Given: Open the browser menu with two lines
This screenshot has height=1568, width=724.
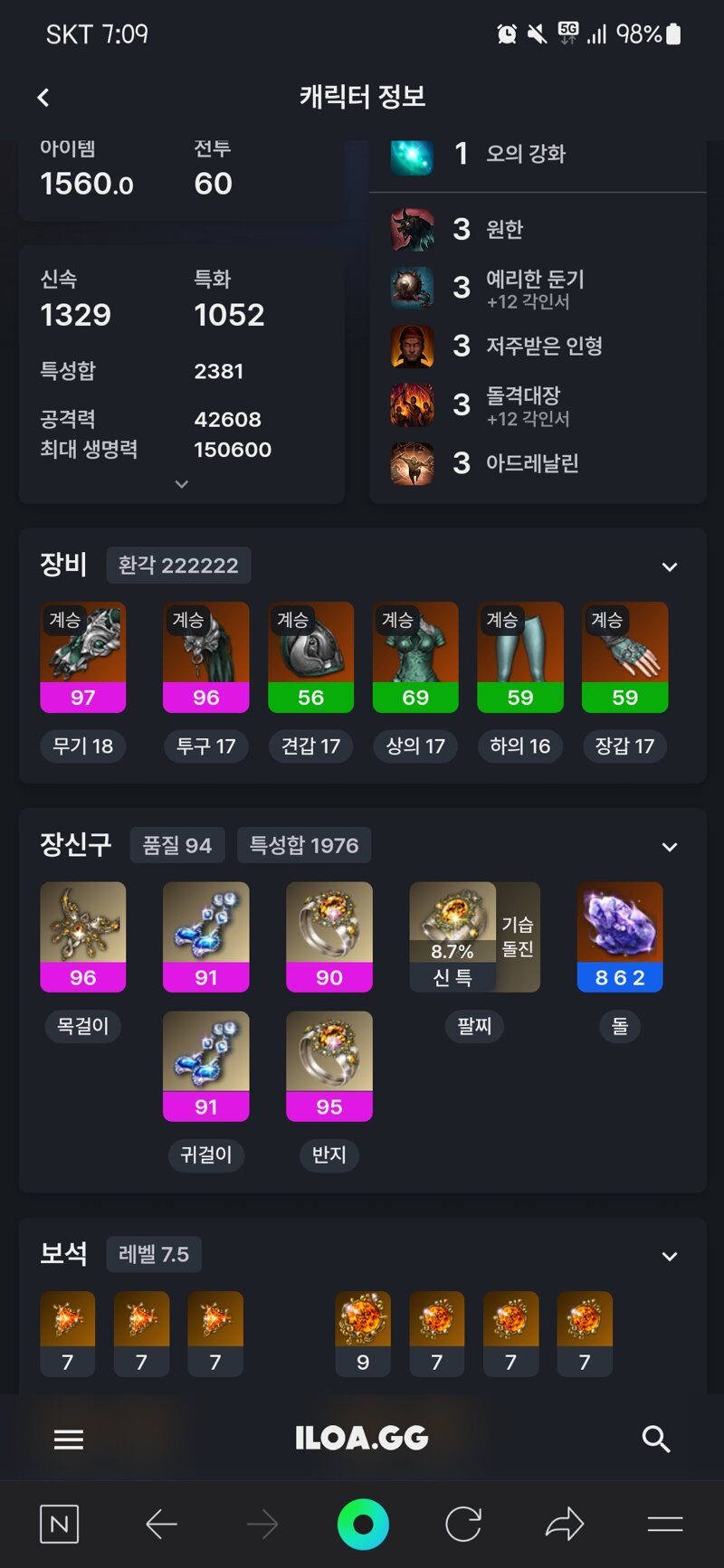Looking at the screenshot, I should (665, 1525).
